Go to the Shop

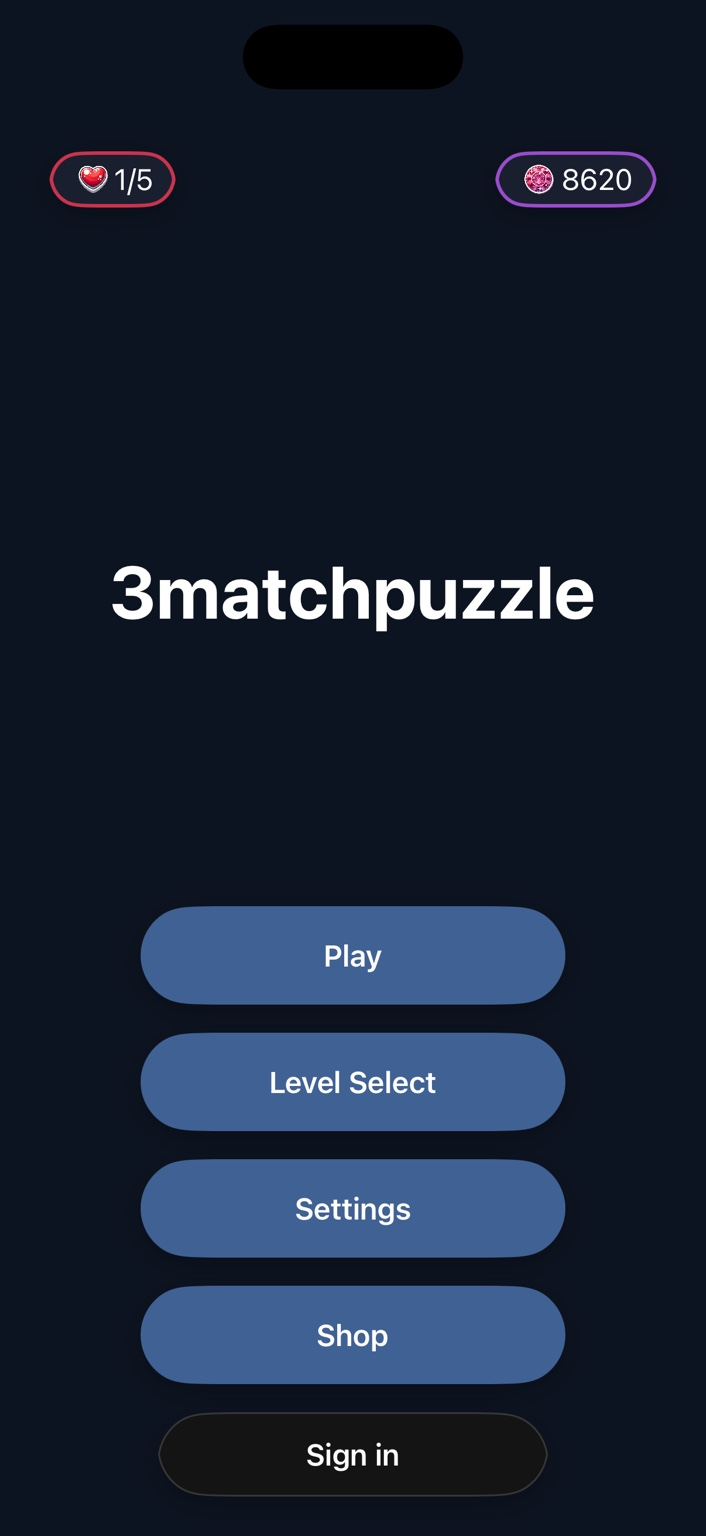click(352, 1335)
